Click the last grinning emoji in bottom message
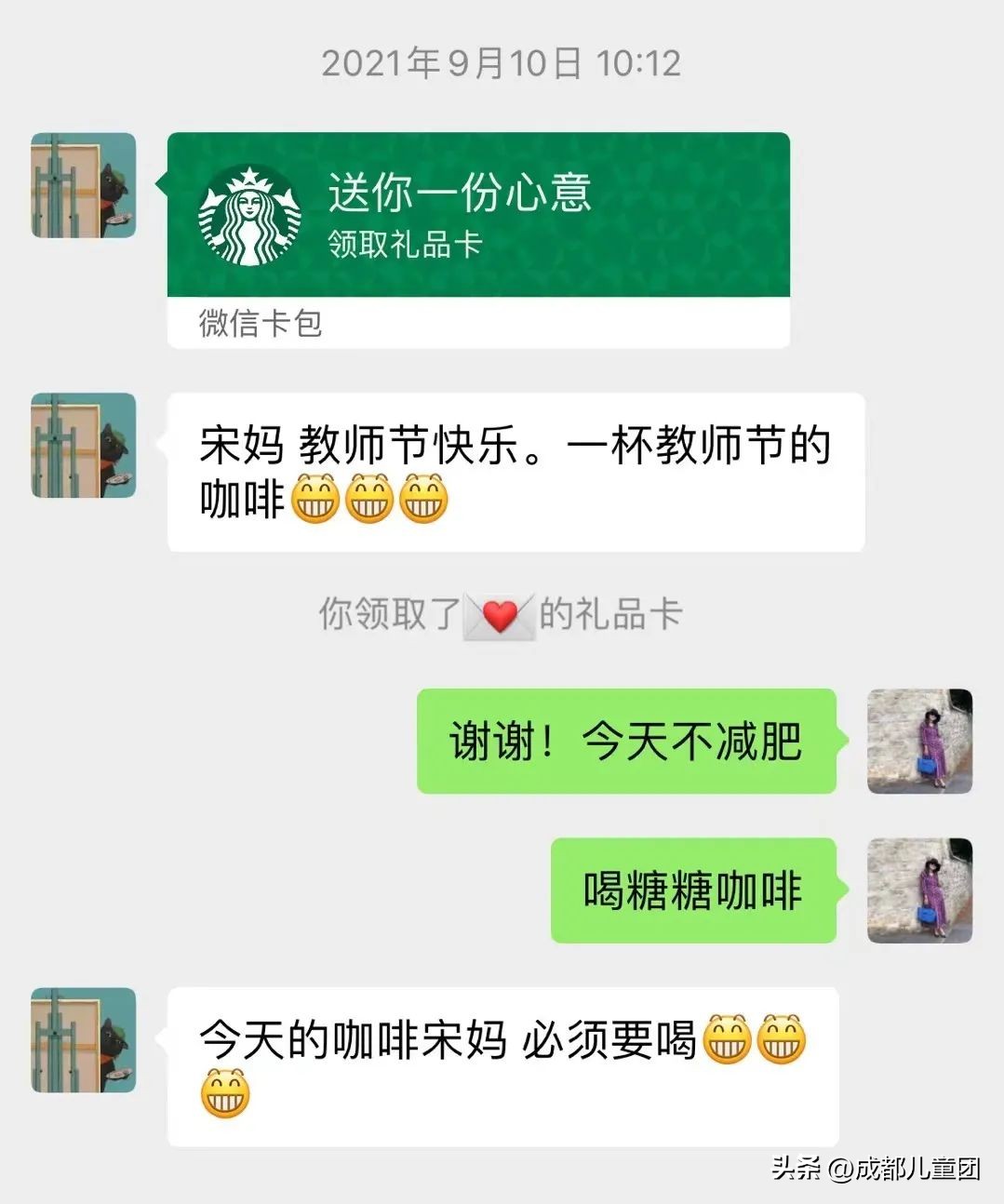1004x1204 pixels. 223,1091
